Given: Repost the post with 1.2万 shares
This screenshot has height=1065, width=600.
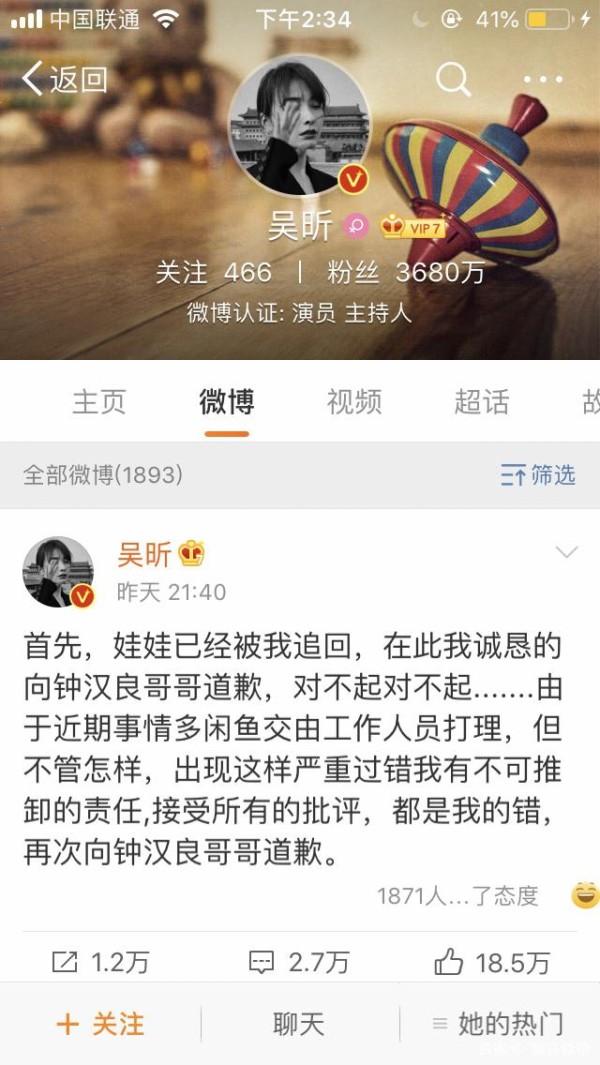Looking at the screenshot, I should (x=101, y=962).
